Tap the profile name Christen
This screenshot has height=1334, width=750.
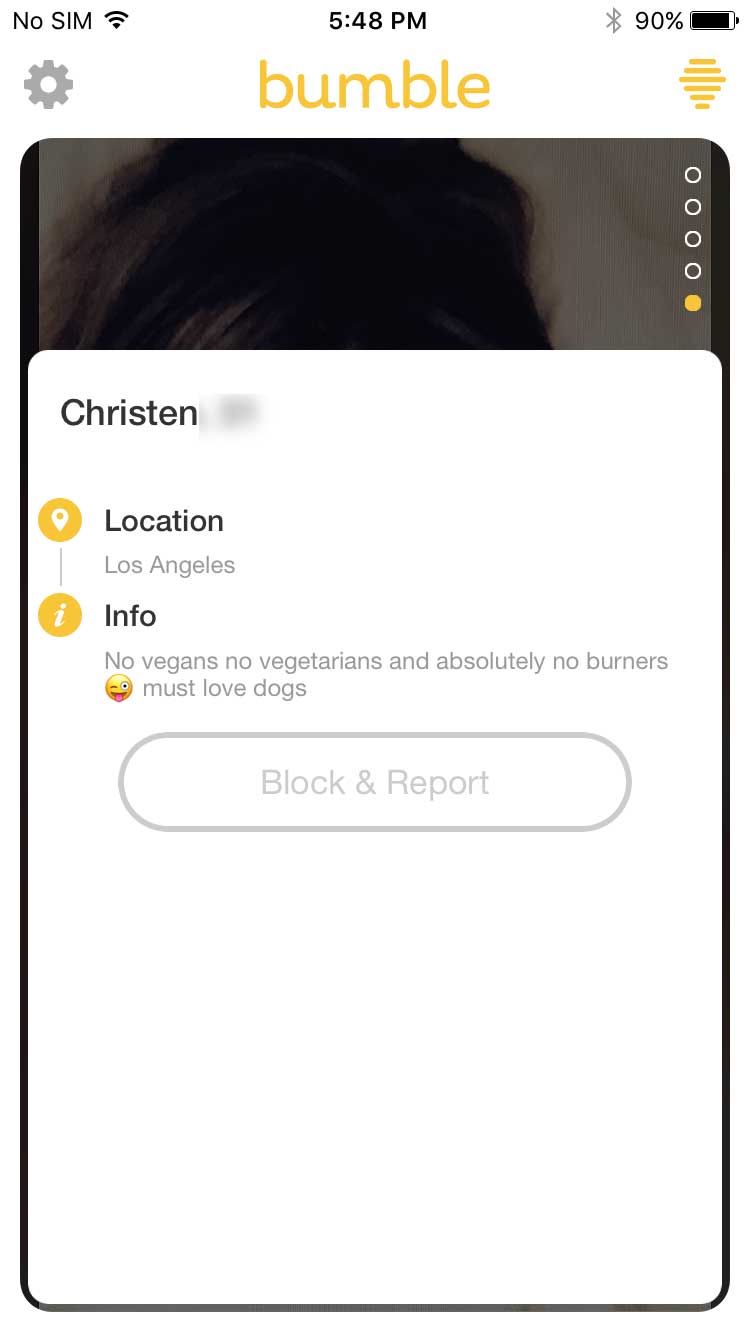(x=130, y=412)
